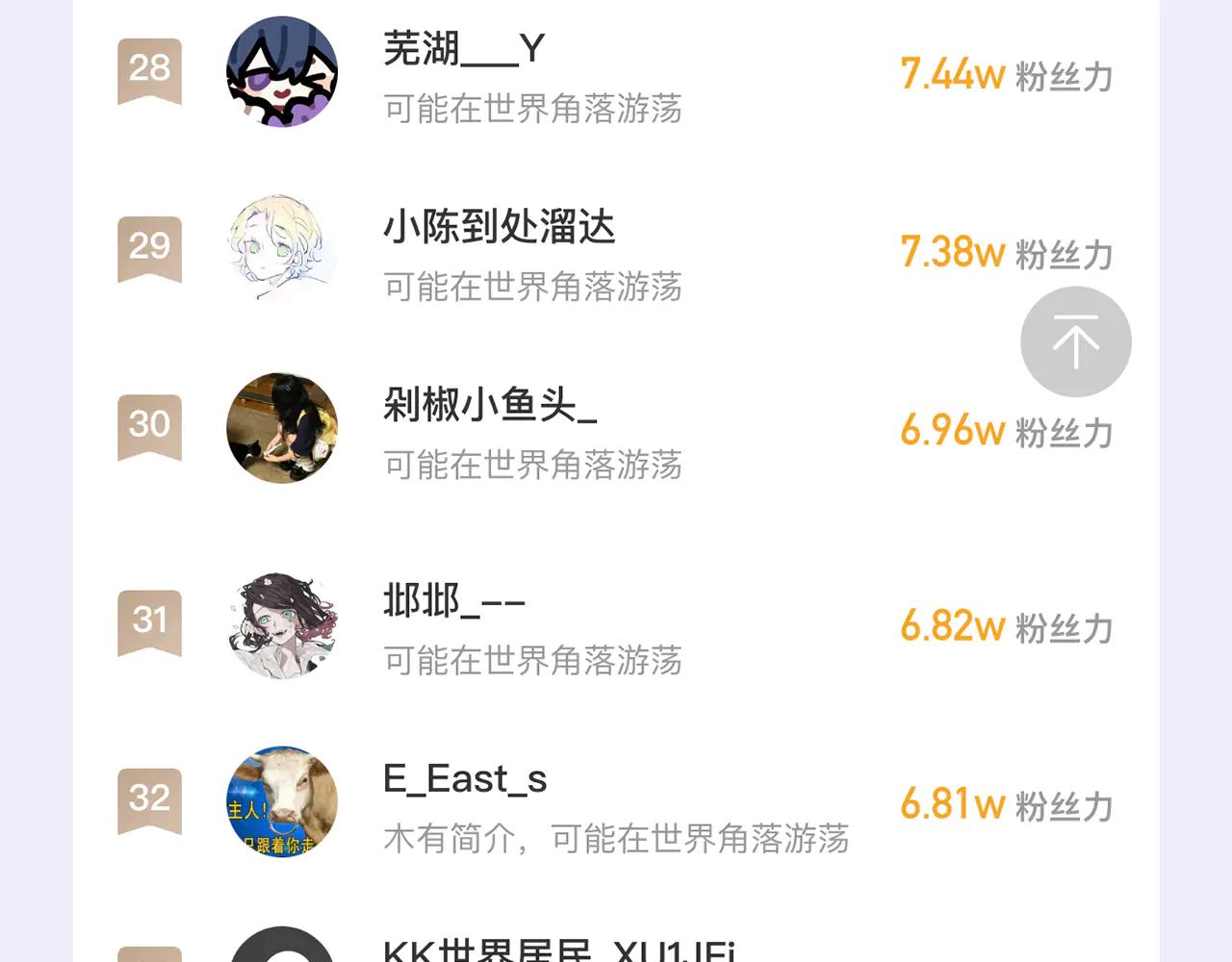View rank 30 user 剁椒小鱼头_
This screenshot has height=962, width=1232.
tap(489, 406)
